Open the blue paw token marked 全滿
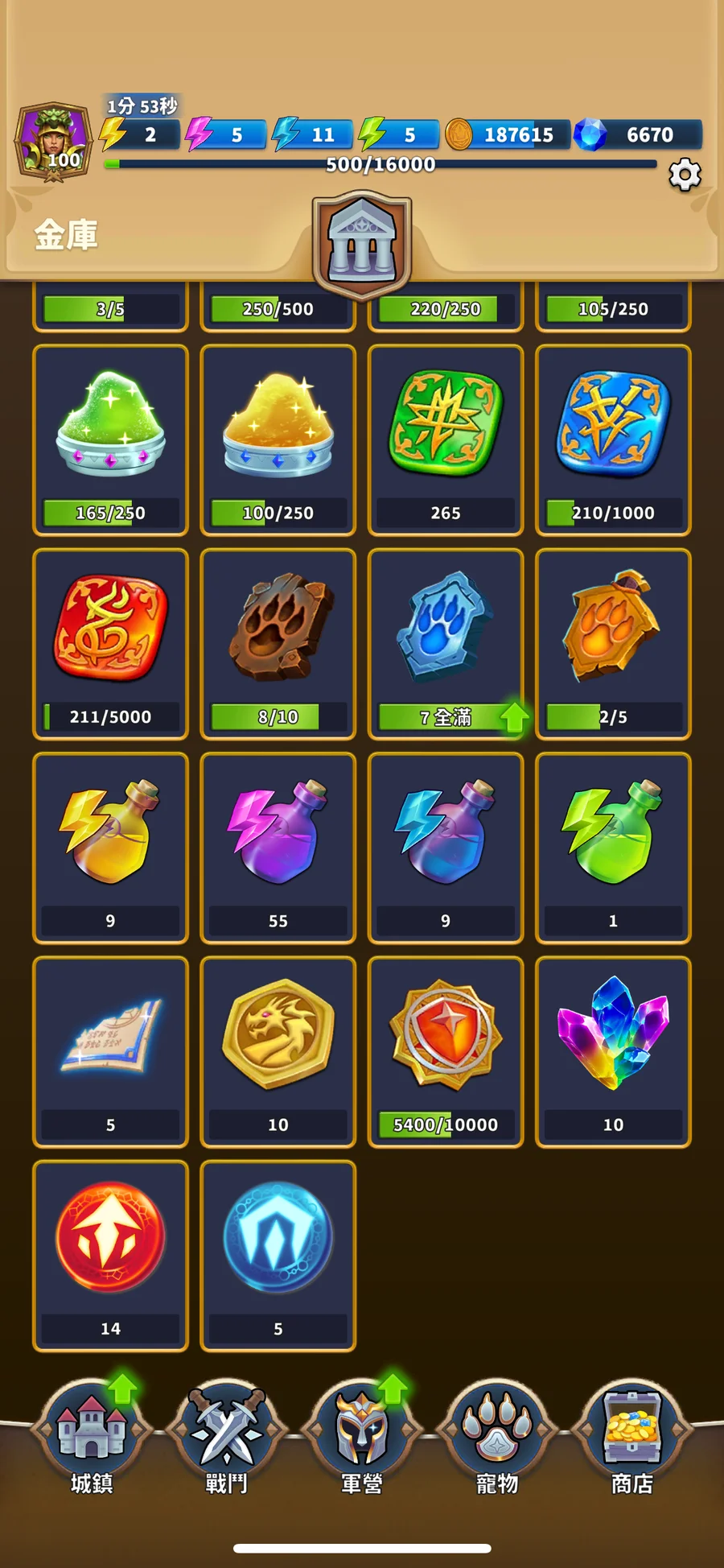The image size is (724, 1568). click(x=446, y=644)
